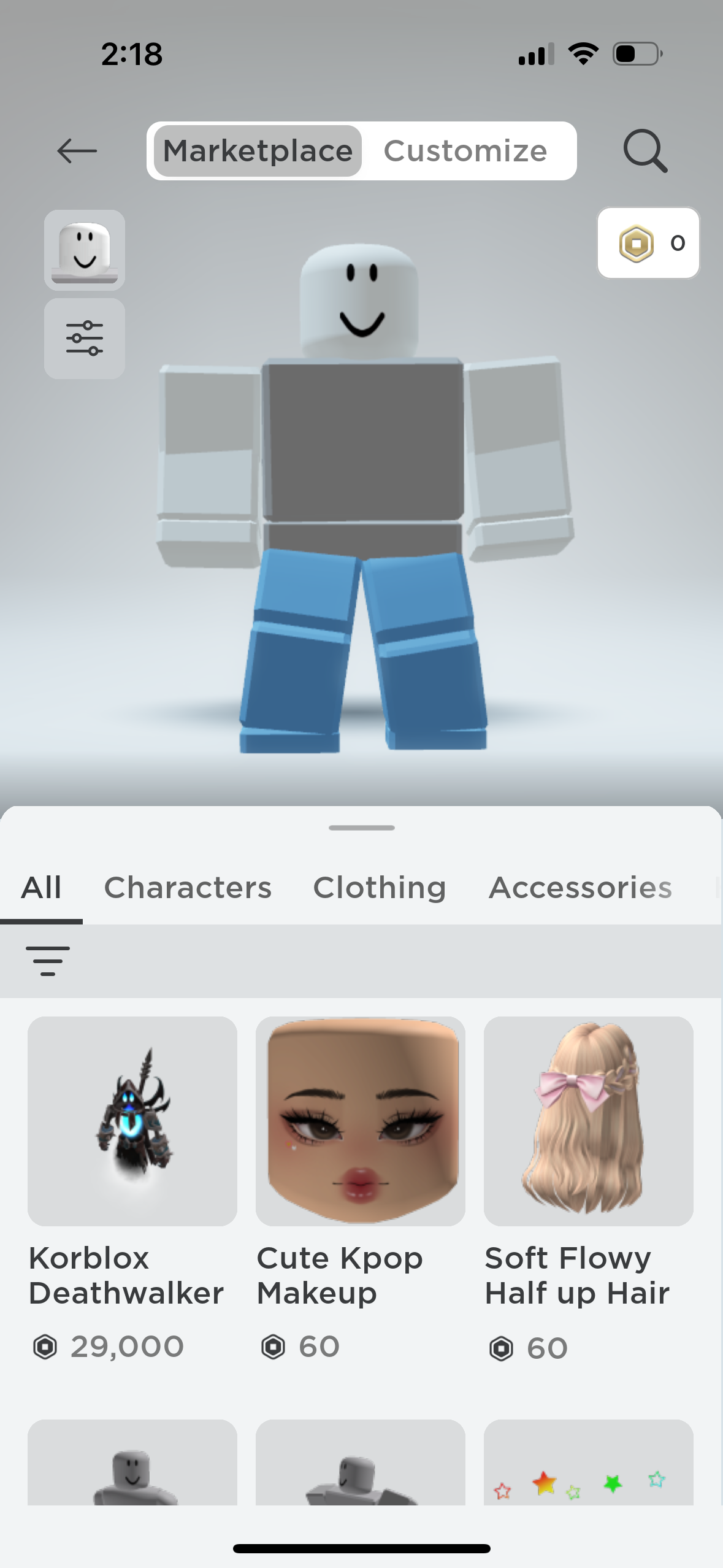Click the Robux icon beside Cute Kpop Makeup price
Viewport: 723px width, 1568px height.
click(x=272, y=1346)
